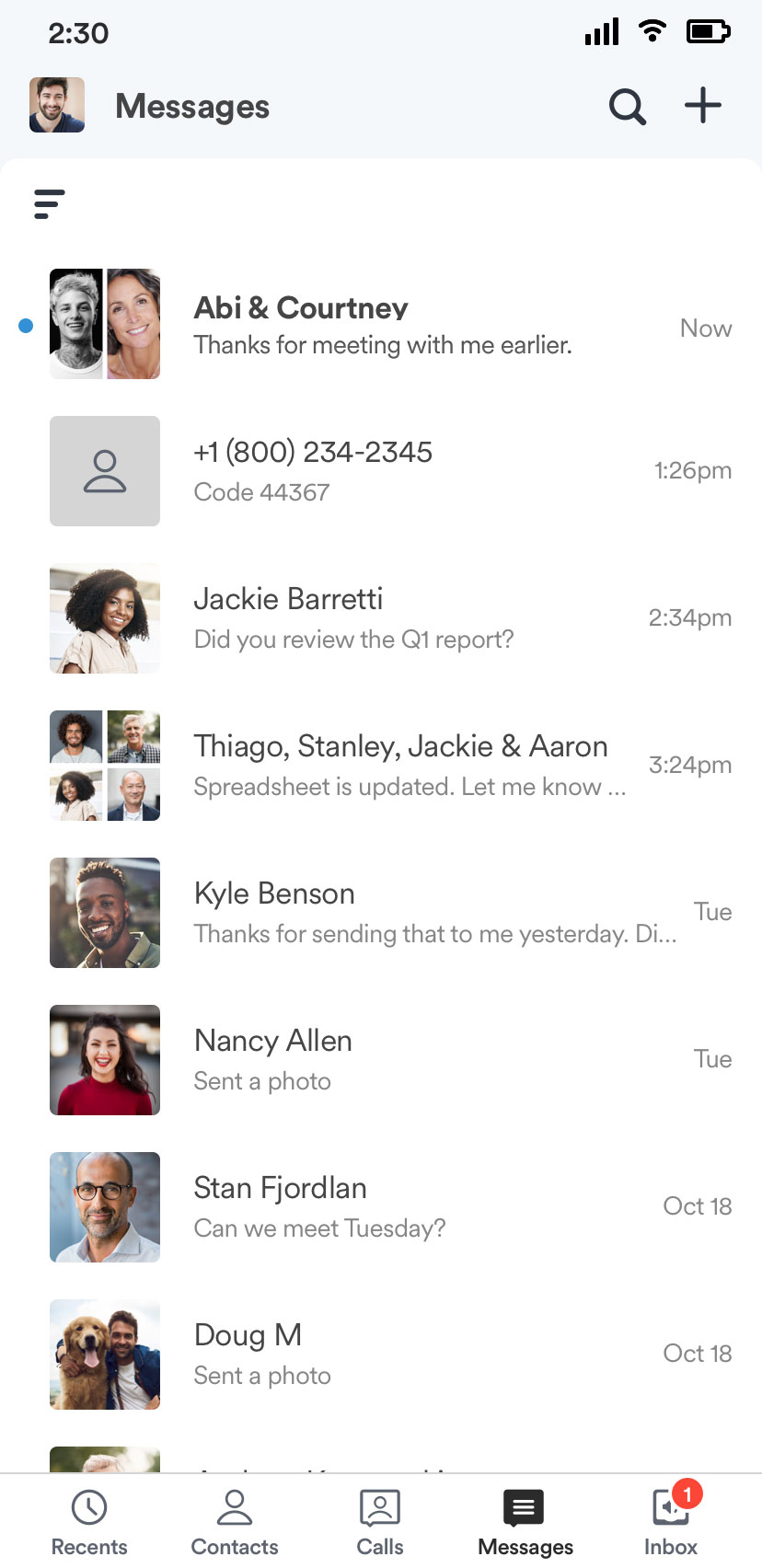The width and height of the screenshot is (762, 1568).
Task: Switch to the Recents tab
Action: pos(89,1523)
